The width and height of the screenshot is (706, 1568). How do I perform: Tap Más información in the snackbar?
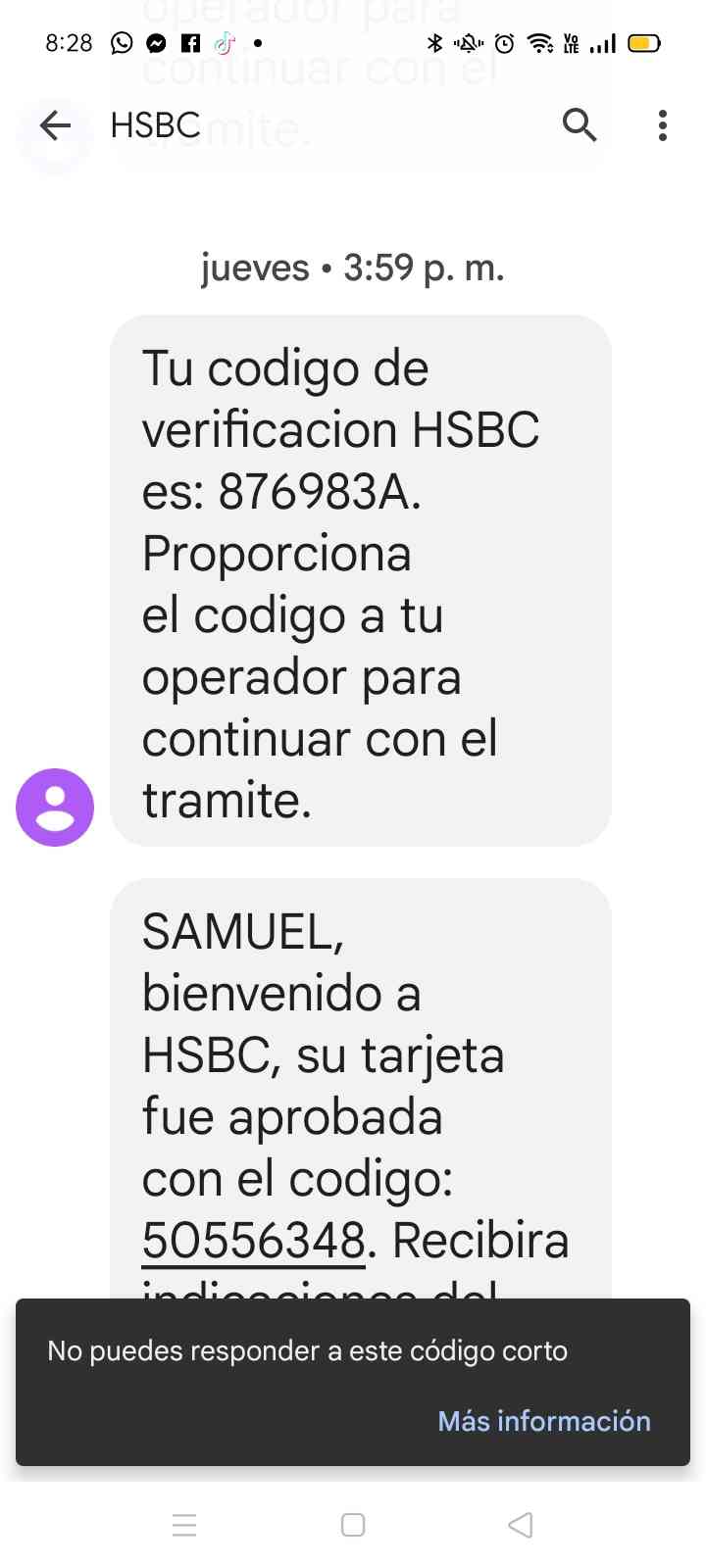click(543, 1421)
